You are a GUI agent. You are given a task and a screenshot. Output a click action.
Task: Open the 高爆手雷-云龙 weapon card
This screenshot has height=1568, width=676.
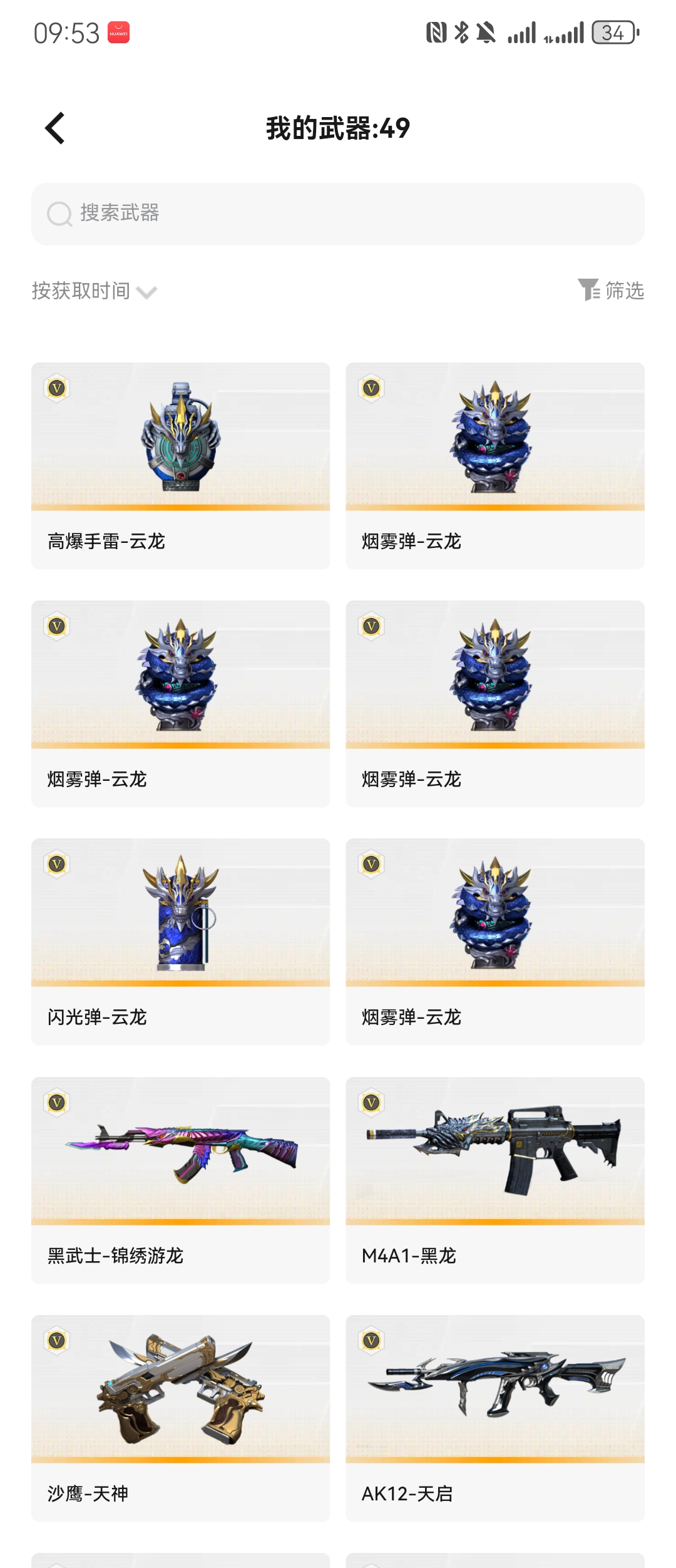180,465
